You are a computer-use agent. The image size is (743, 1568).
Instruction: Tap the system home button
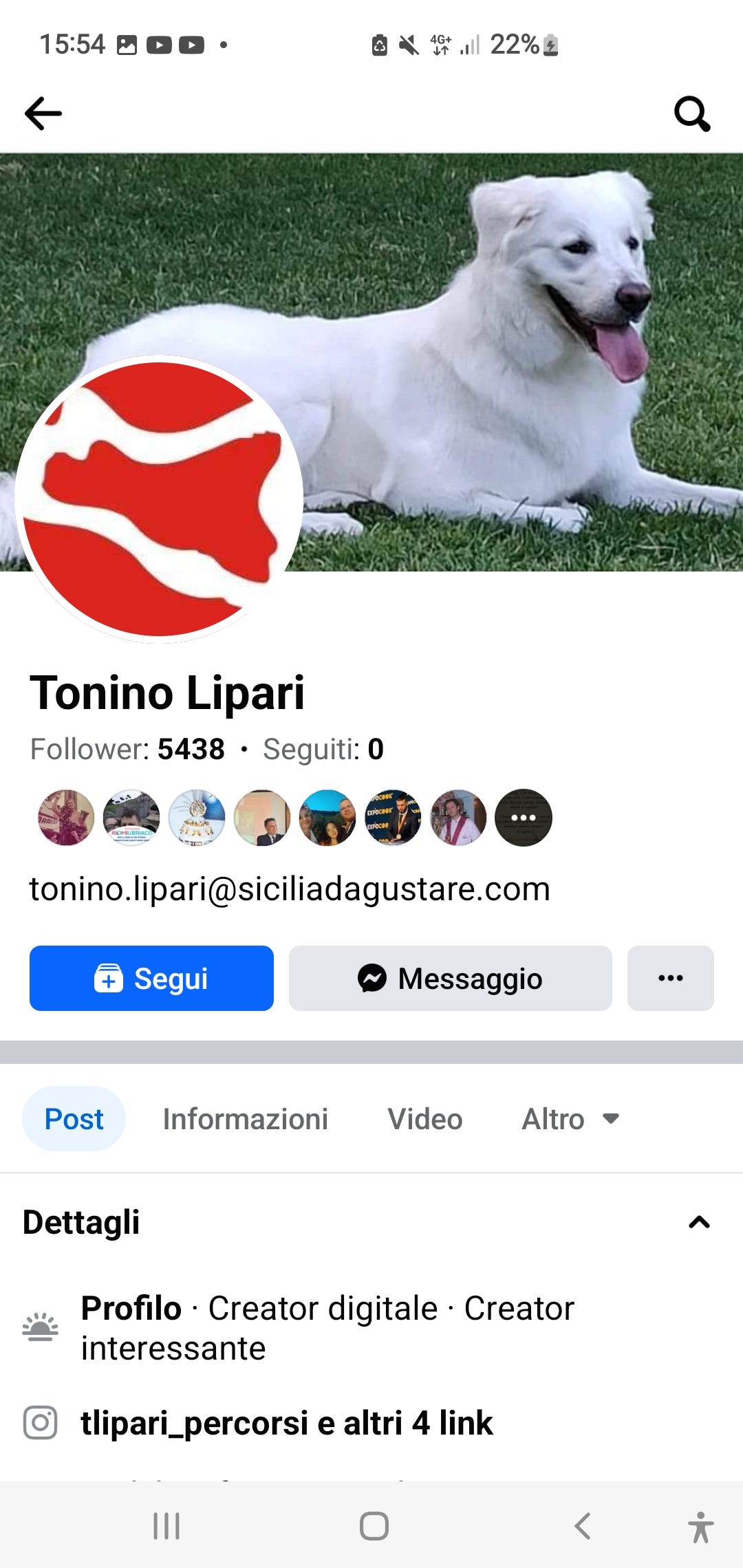click(x=374, y=1526)
